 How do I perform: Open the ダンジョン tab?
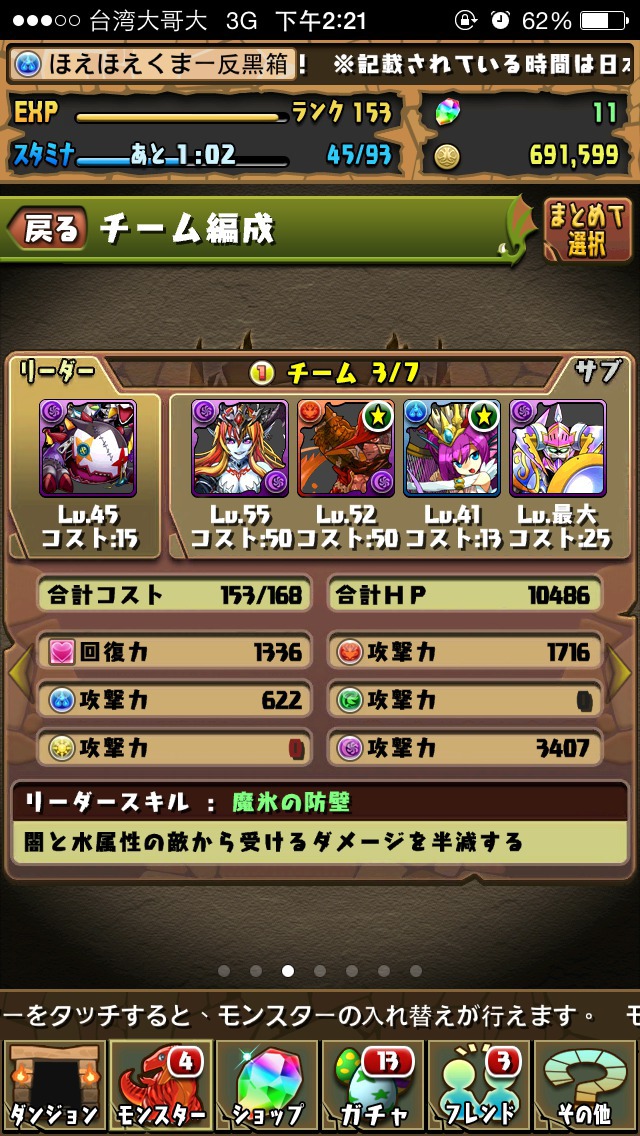pyautogui.click(x=54, y=1085)
